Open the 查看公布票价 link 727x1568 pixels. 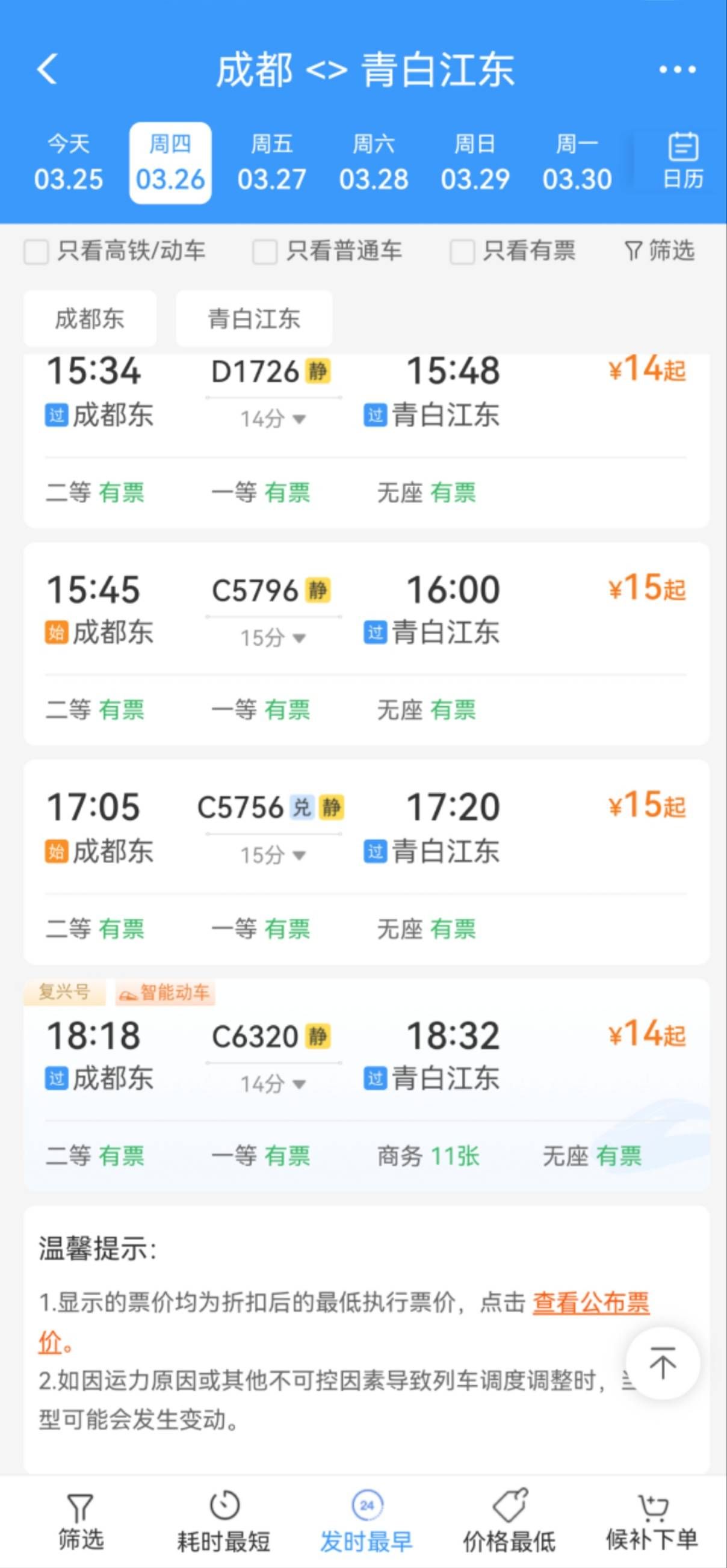point(590,1303)
